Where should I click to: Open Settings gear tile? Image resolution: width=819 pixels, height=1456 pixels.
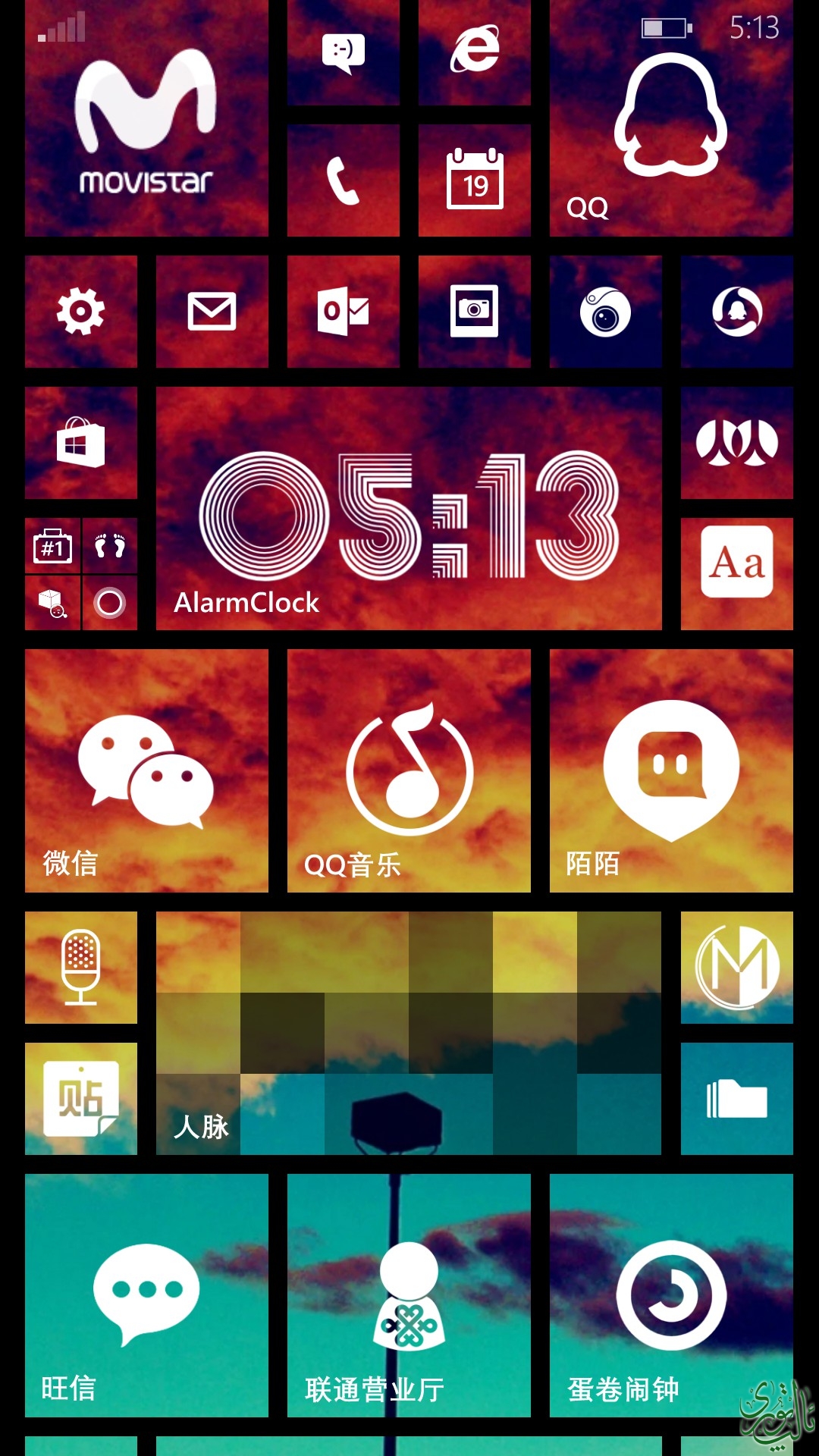[81, 312]
